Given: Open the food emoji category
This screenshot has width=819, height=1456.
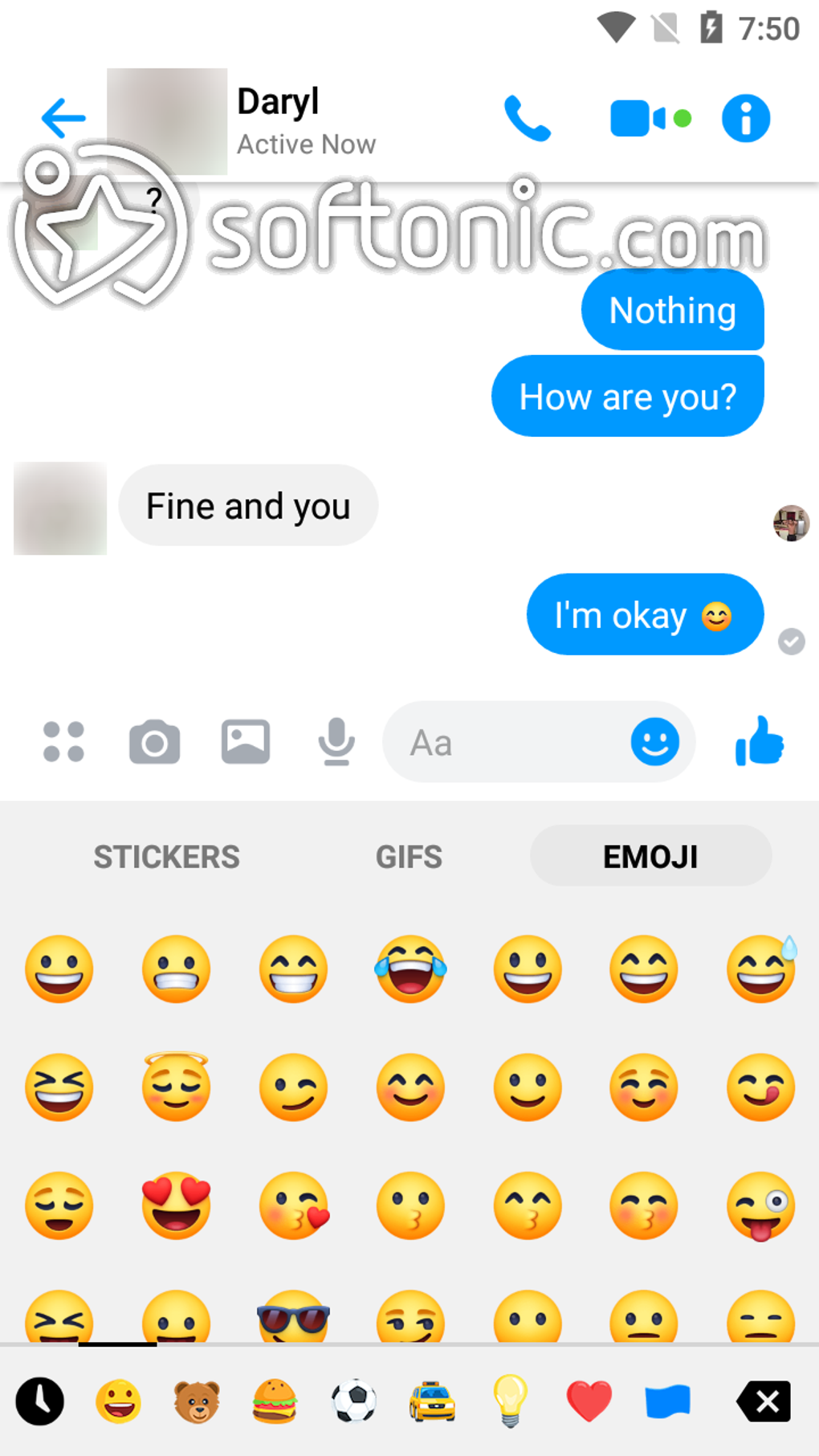Looking at the screenshot, I should [275, 1401].
